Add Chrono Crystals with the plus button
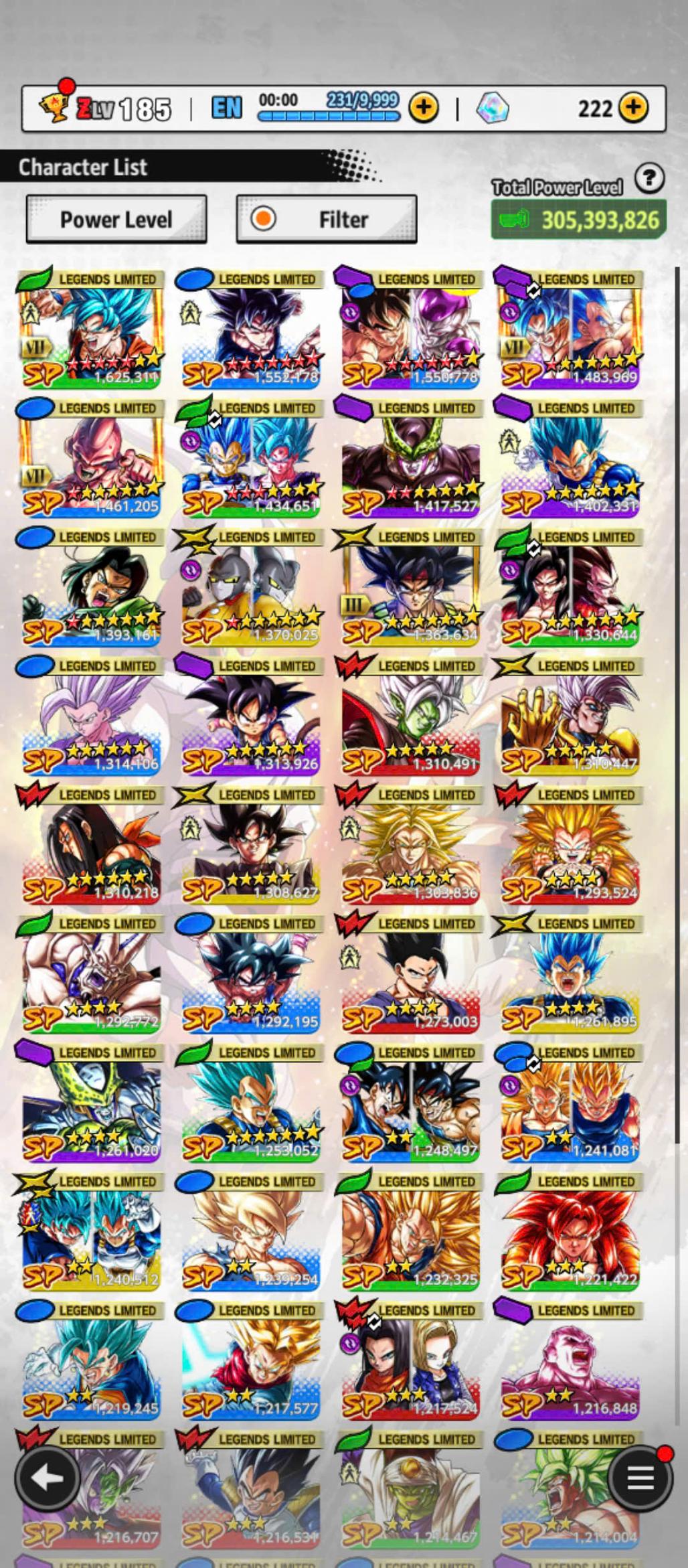The image size is (688, 1568). click(633, 107)
